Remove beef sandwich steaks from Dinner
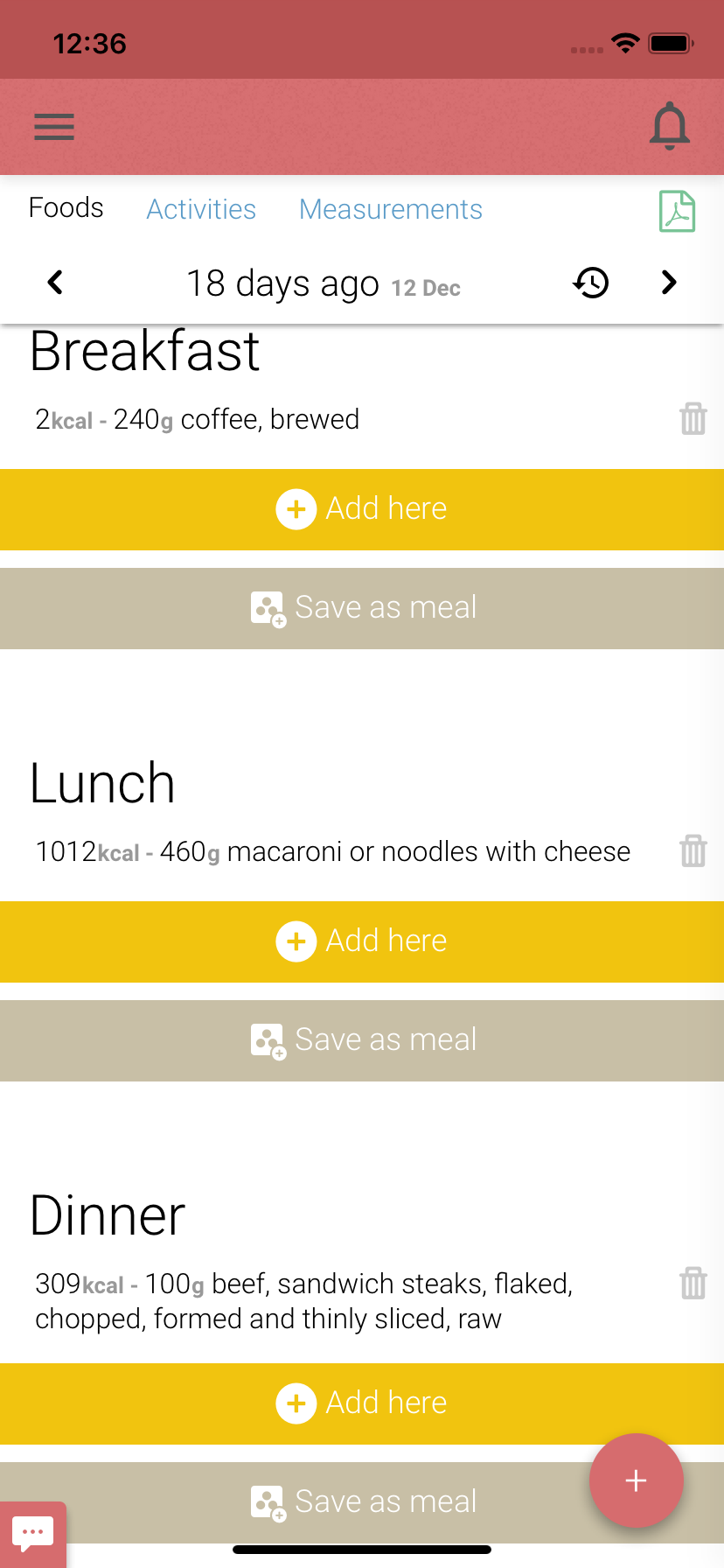The image size is (724, 1568). click(x=693, y=1284)
